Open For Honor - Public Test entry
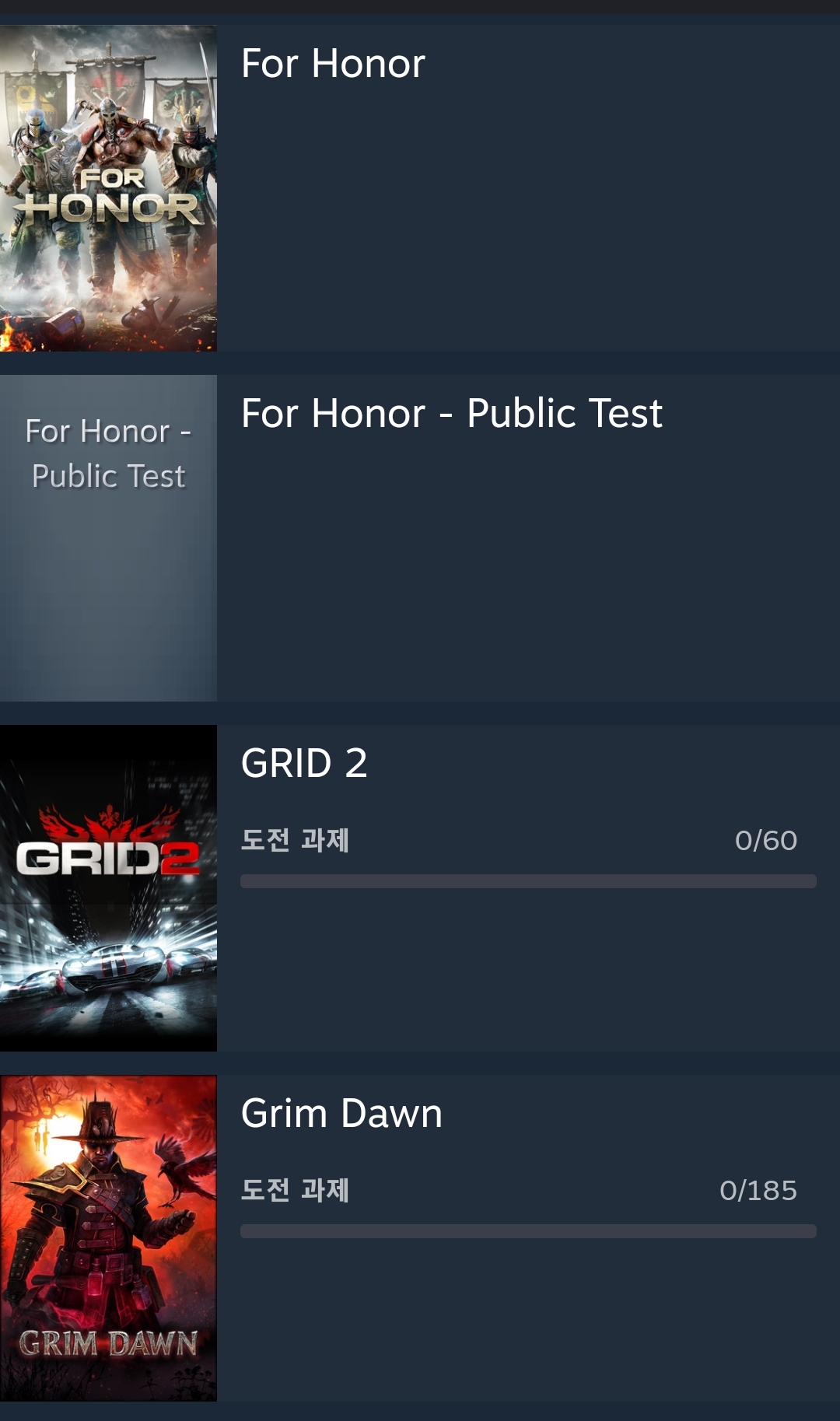840x1421 pixels. [420, 538]
